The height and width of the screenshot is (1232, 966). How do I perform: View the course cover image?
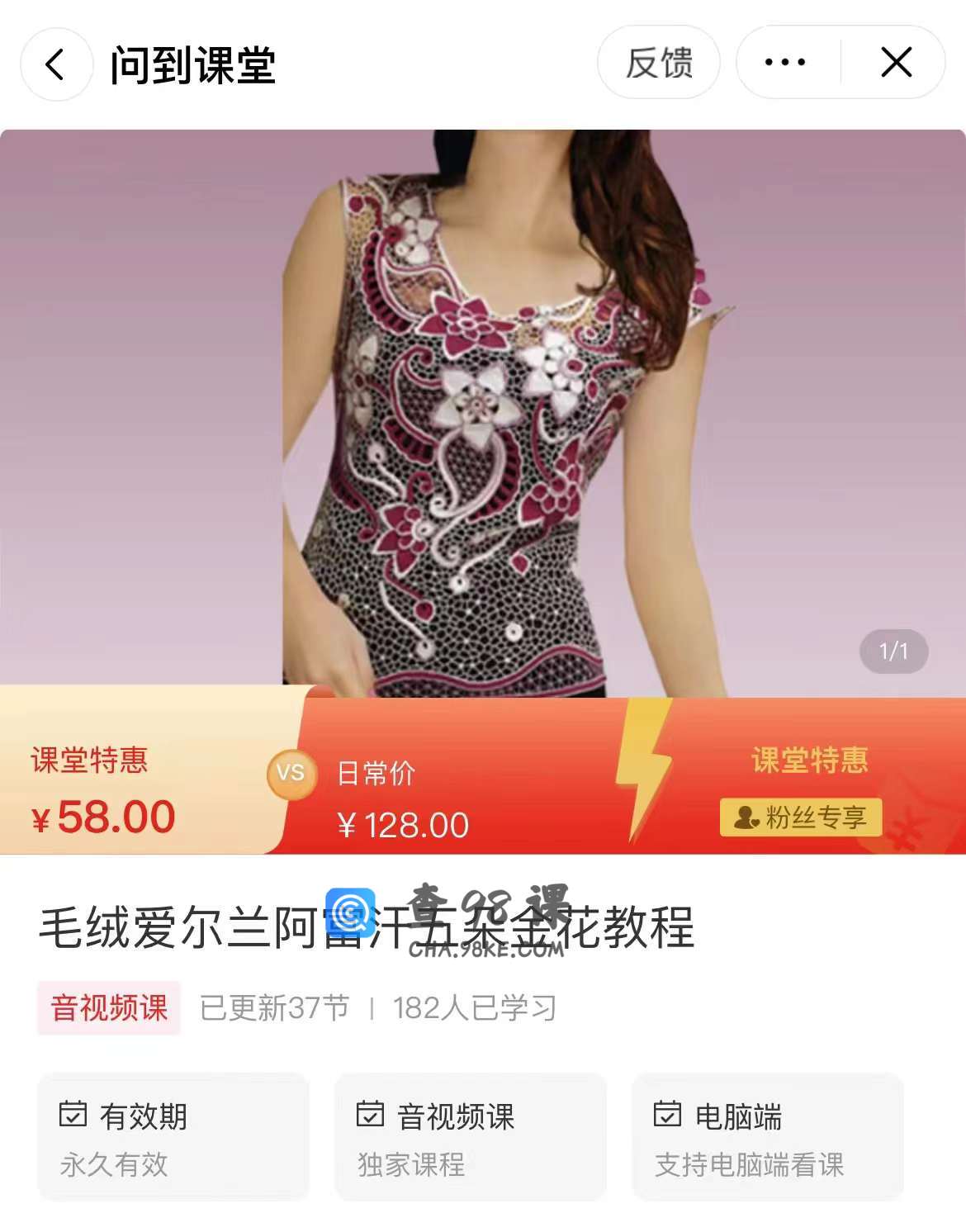pyautogui.click(x=483, y=413)
